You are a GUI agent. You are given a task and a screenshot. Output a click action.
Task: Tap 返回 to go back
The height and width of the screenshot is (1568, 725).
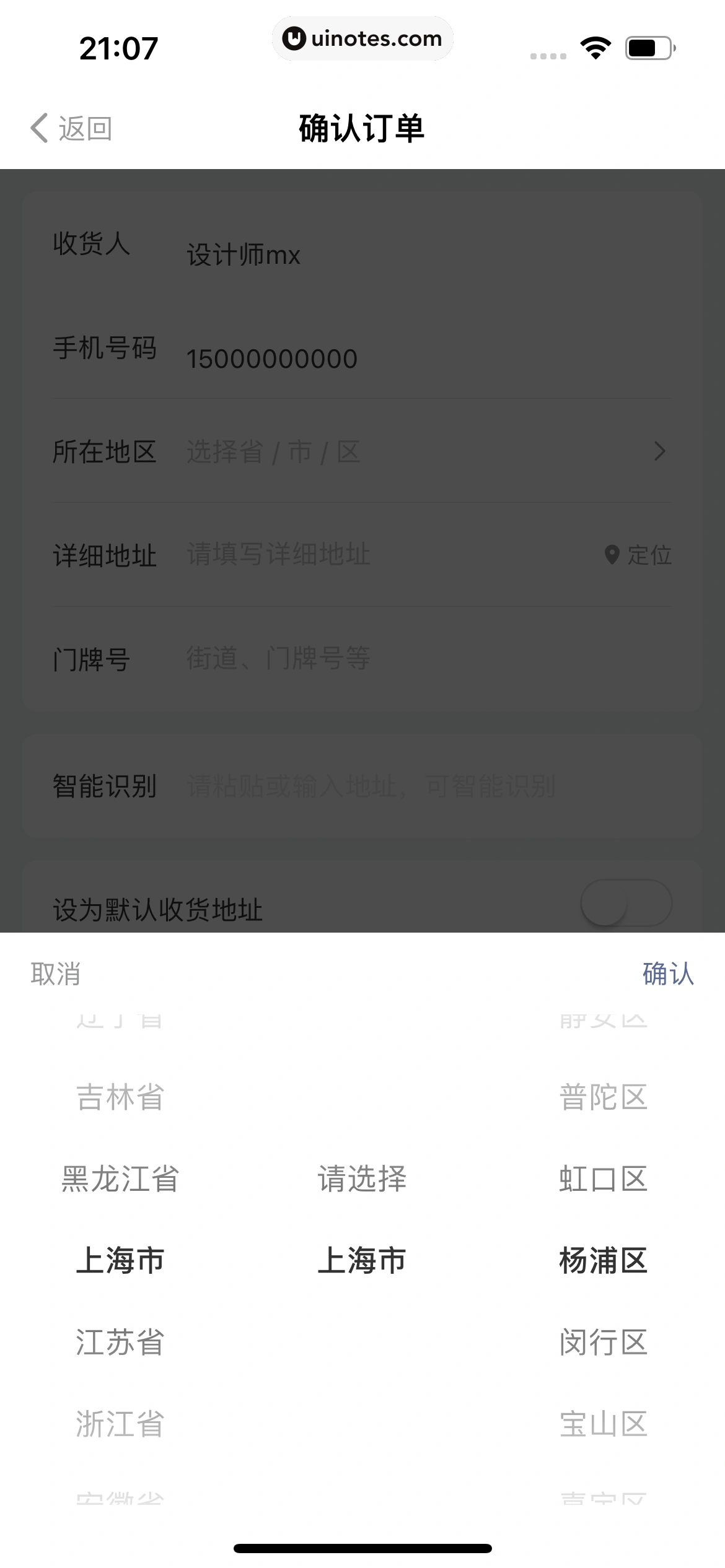[72, 129]
